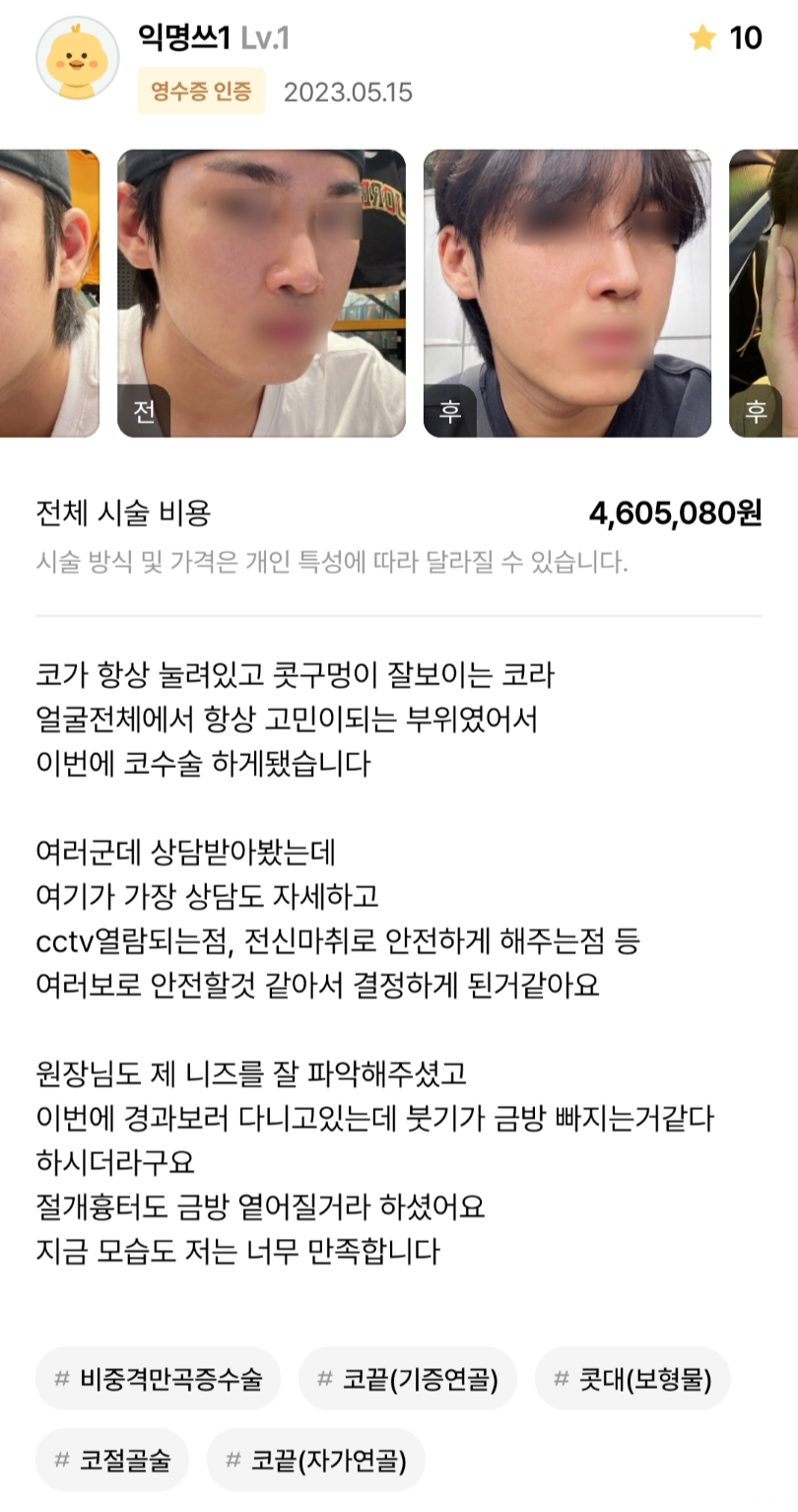798x1512 pixels.
Task: Select the #코끝(기증연골) hashtag chip
Action: click(407, 1378)
